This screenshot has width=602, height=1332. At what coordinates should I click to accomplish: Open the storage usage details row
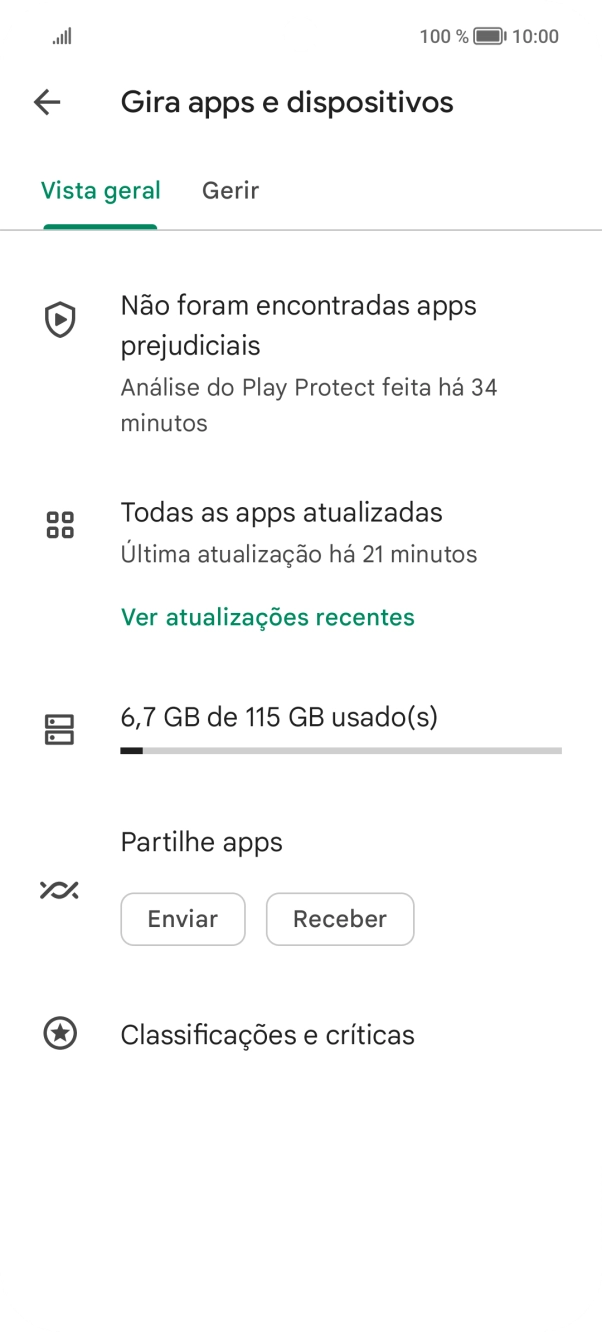coord(300,729)
